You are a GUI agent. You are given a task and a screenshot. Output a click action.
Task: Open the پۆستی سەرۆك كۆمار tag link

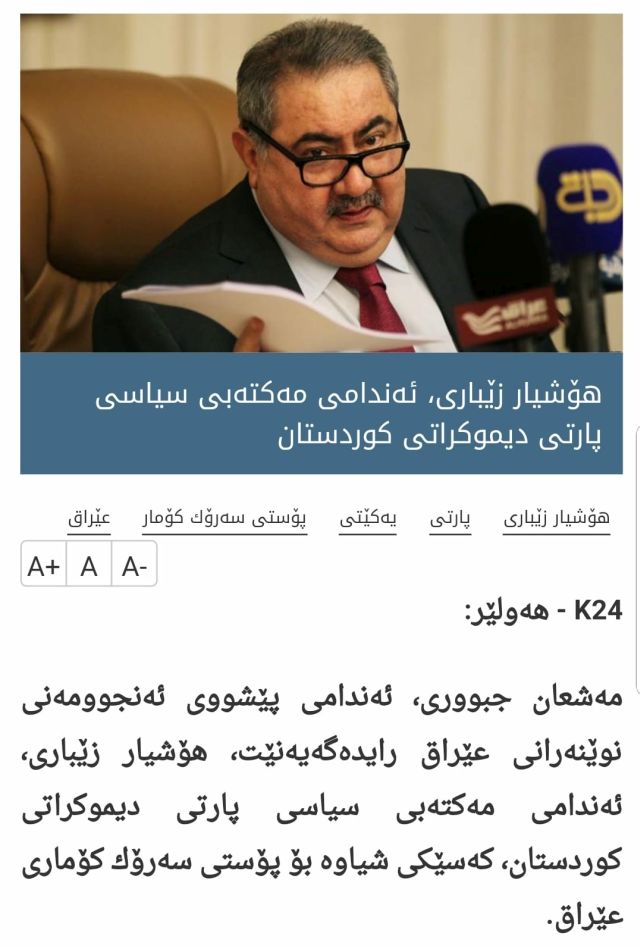click(x=224, y=519)
